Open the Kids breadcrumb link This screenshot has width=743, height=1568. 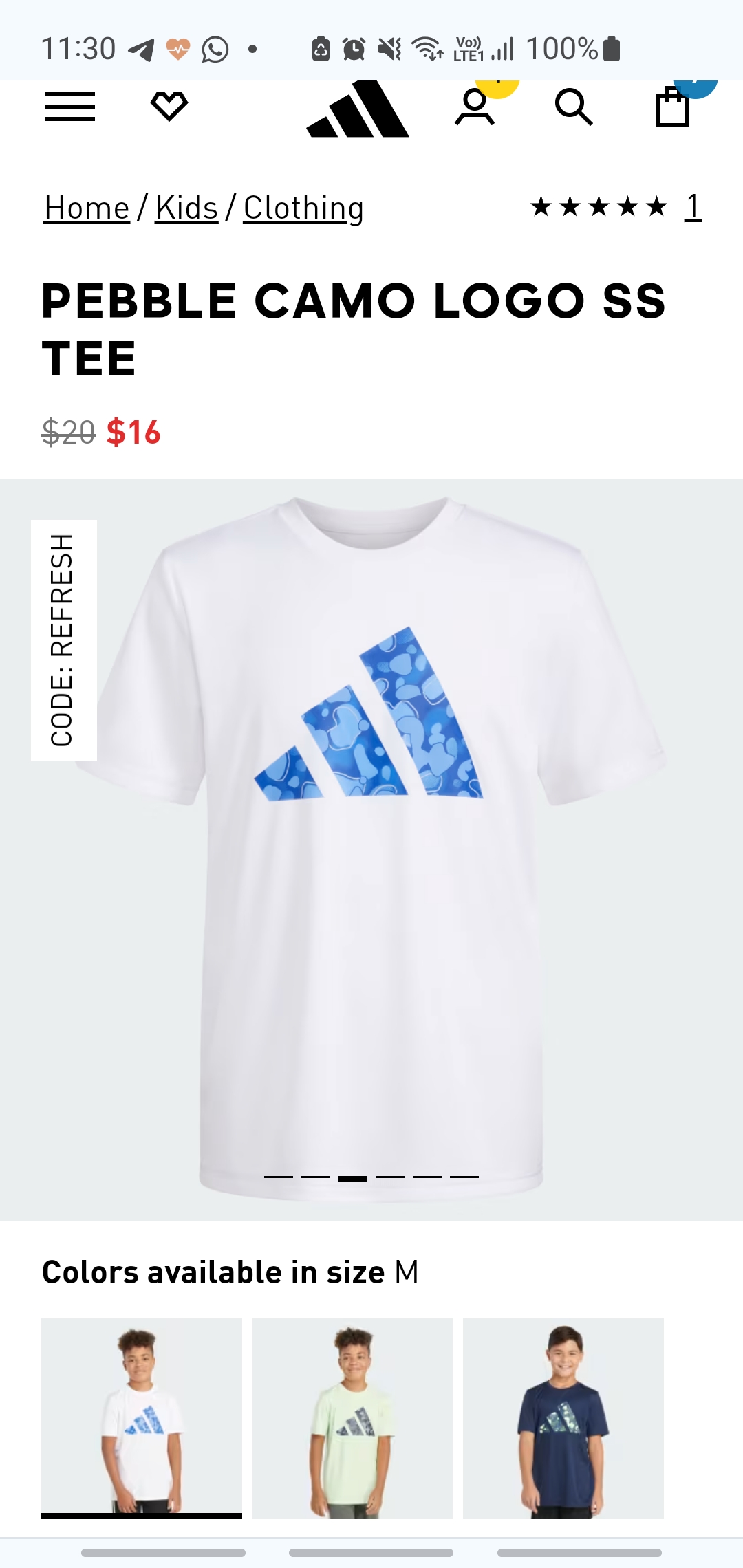(x=186, y=208)
